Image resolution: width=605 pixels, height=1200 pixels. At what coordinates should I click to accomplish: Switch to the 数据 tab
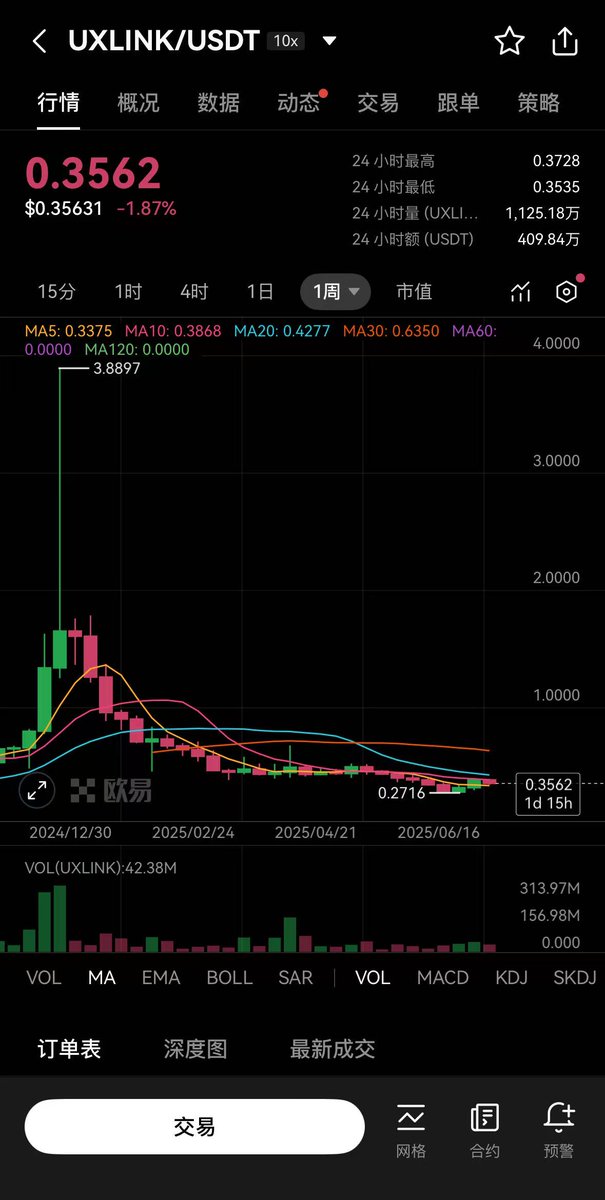point(218,102)
